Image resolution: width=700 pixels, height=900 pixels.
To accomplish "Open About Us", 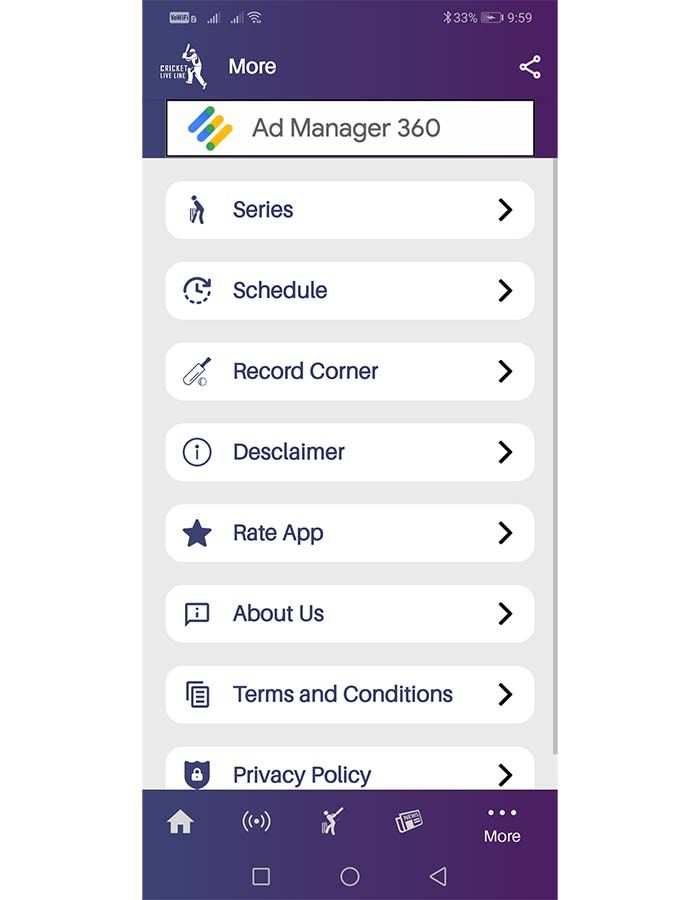I will pyautogui.click(x=349, y=614).
